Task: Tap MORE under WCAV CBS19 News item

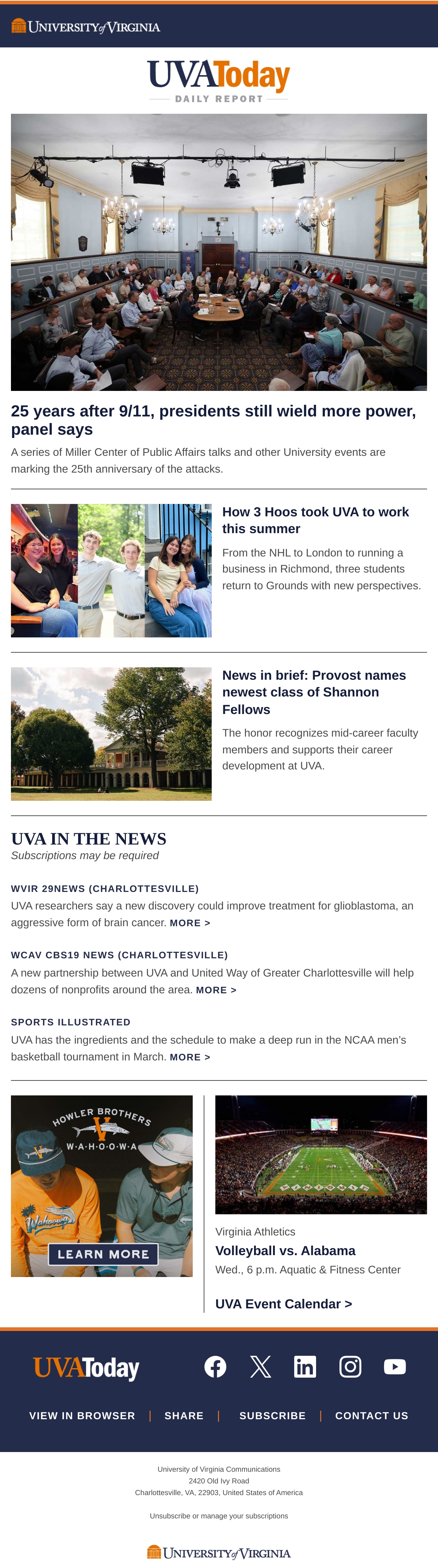Action: point(216,990)
